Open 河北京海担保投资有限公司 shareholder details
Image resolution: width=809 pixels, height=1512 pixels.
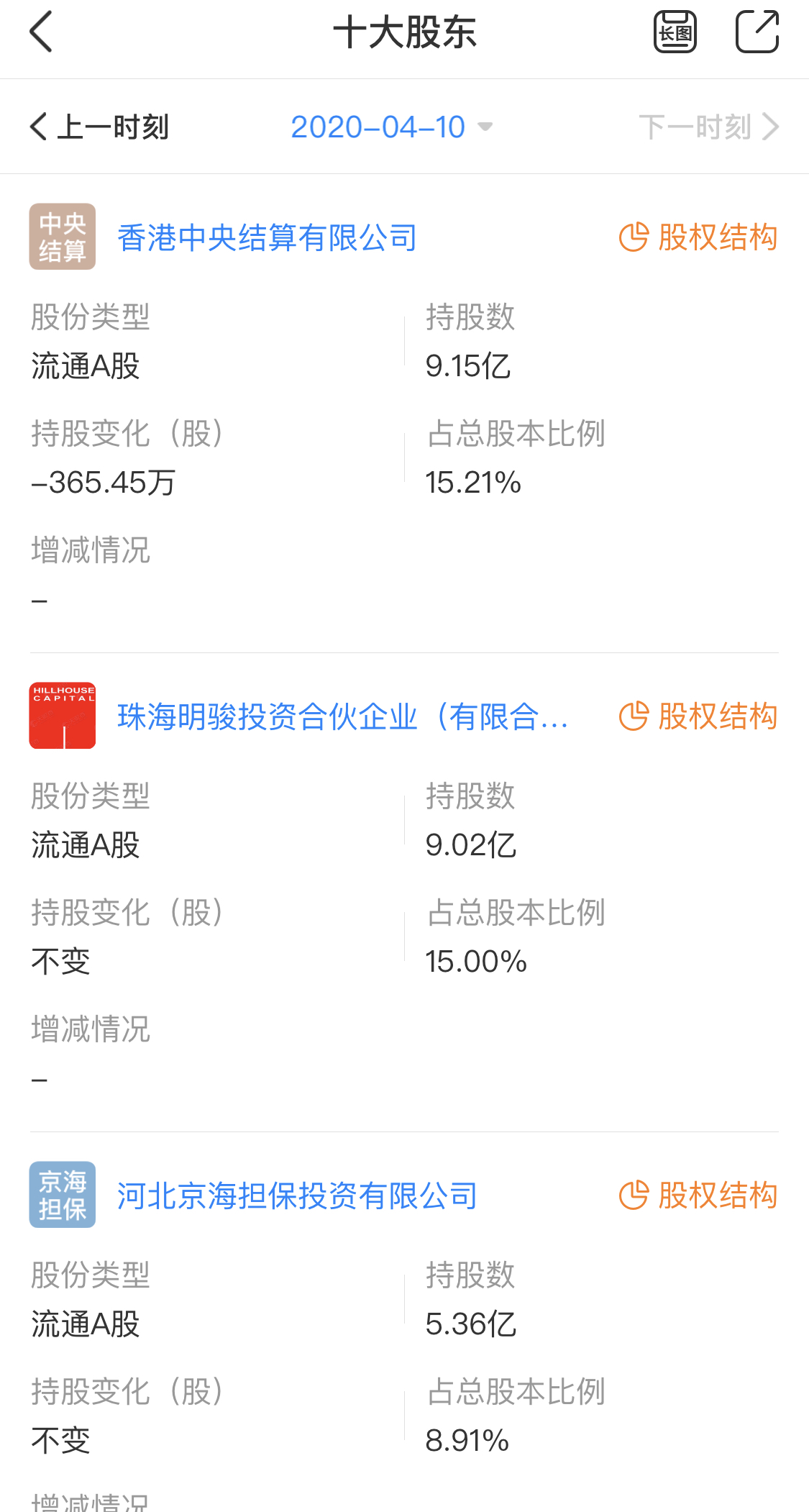tap(297, 1196)
